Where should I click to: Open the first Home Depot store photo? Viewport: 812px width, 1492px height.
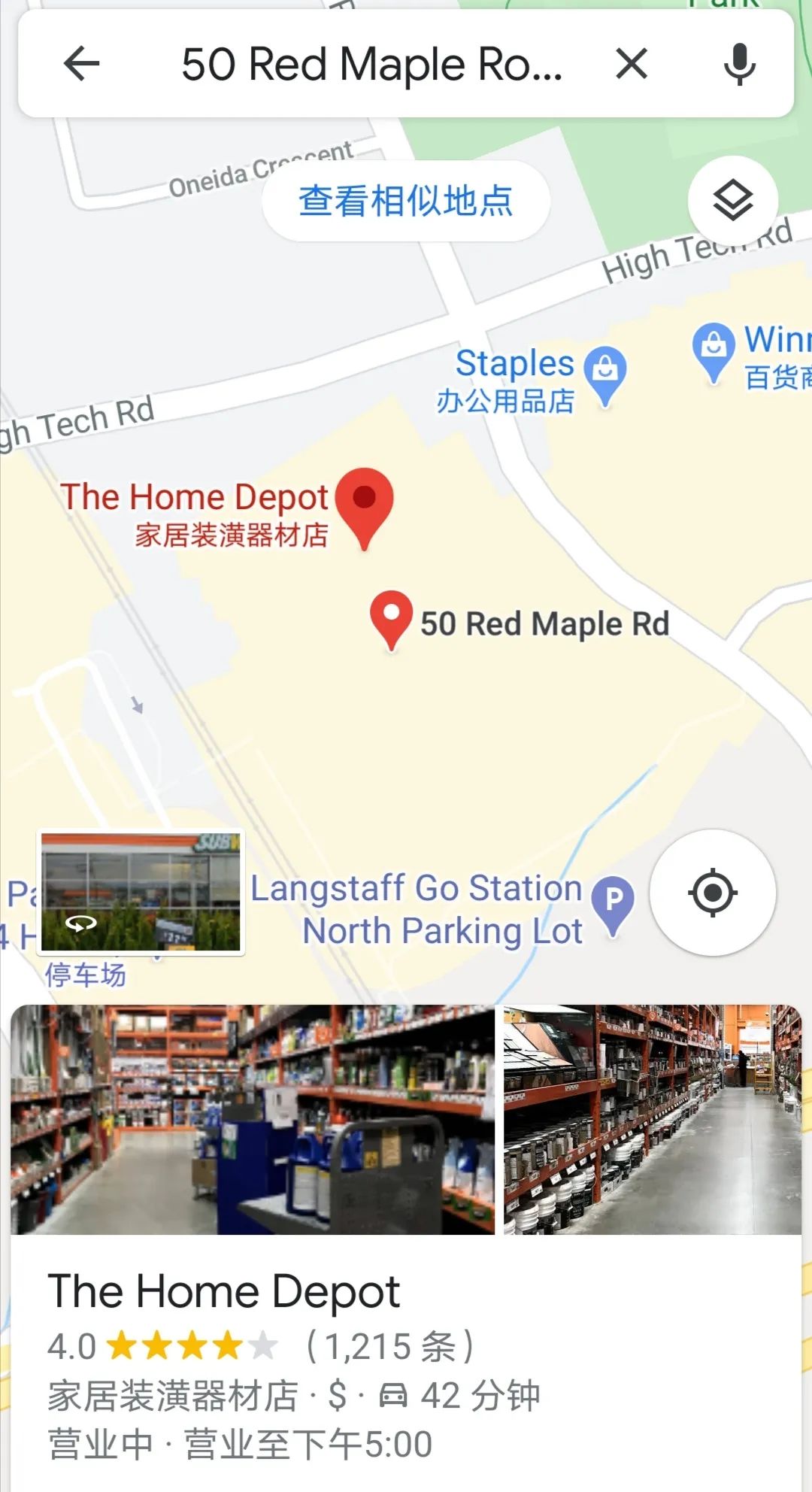[x=253, y=1119]
